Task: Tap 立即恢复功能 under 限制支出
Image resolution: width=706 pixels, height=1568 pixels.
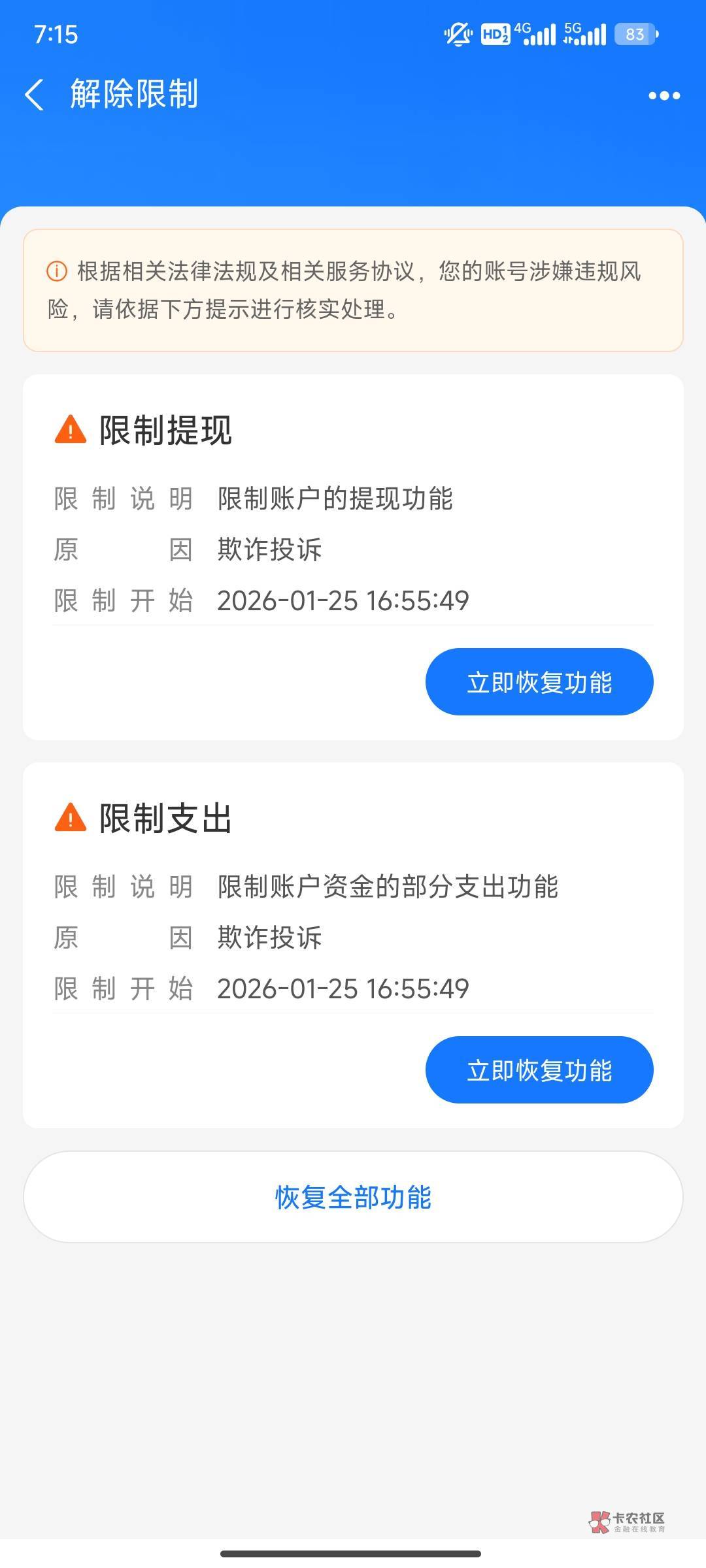Action: click(x=539, y=1070)
